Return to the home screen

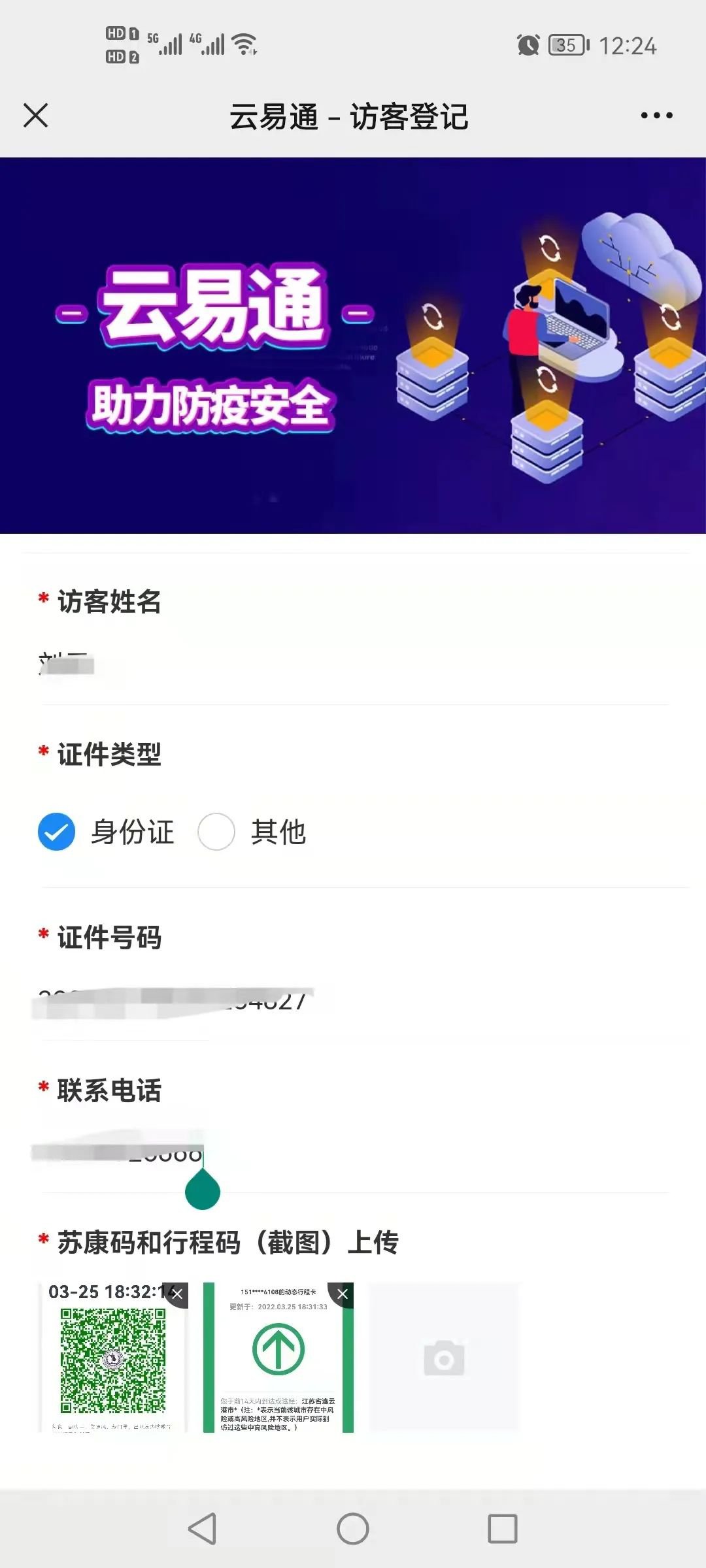353,1529
